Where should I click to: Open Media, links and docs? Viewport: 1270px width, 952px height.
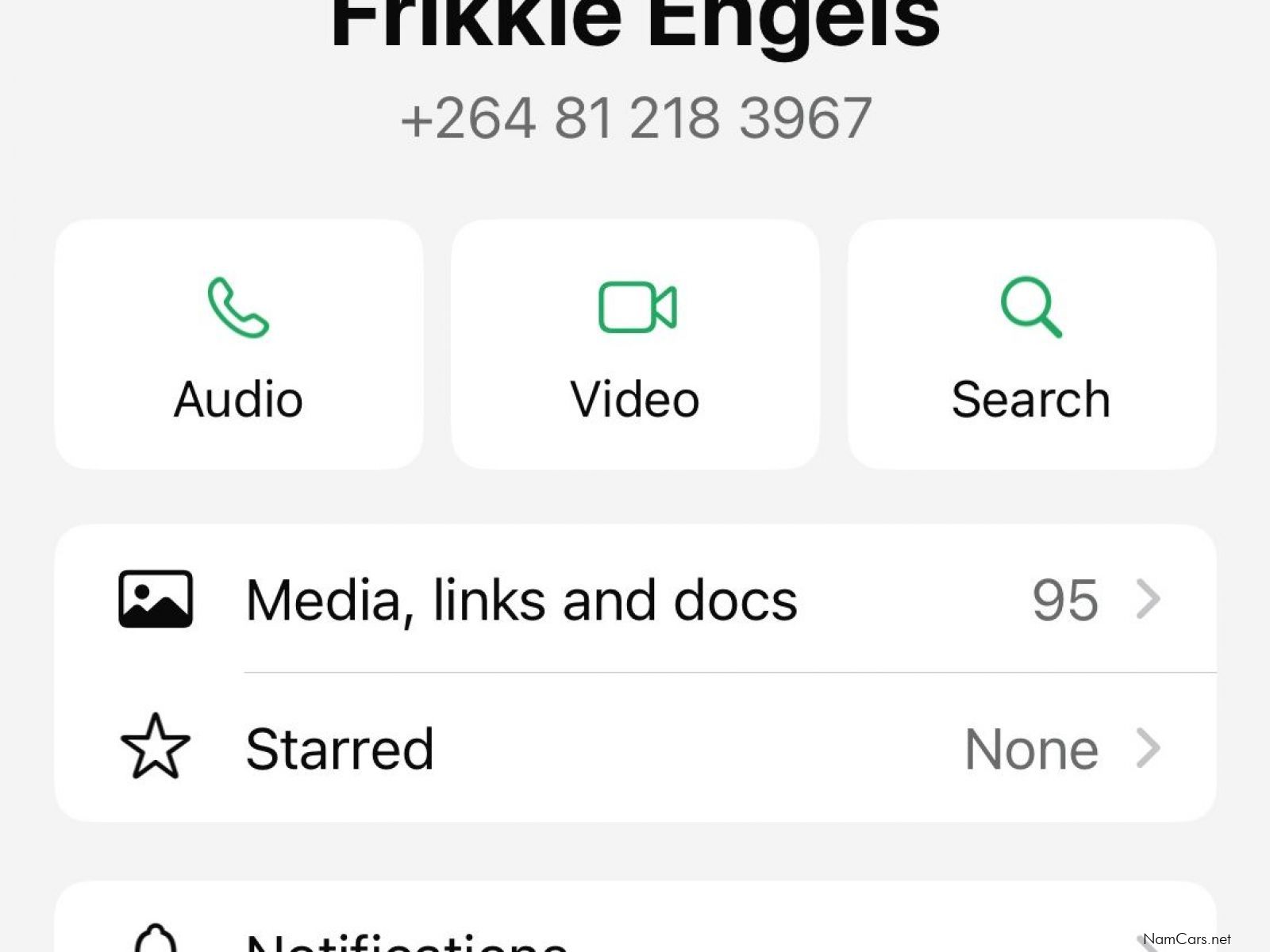click(635, 599)
